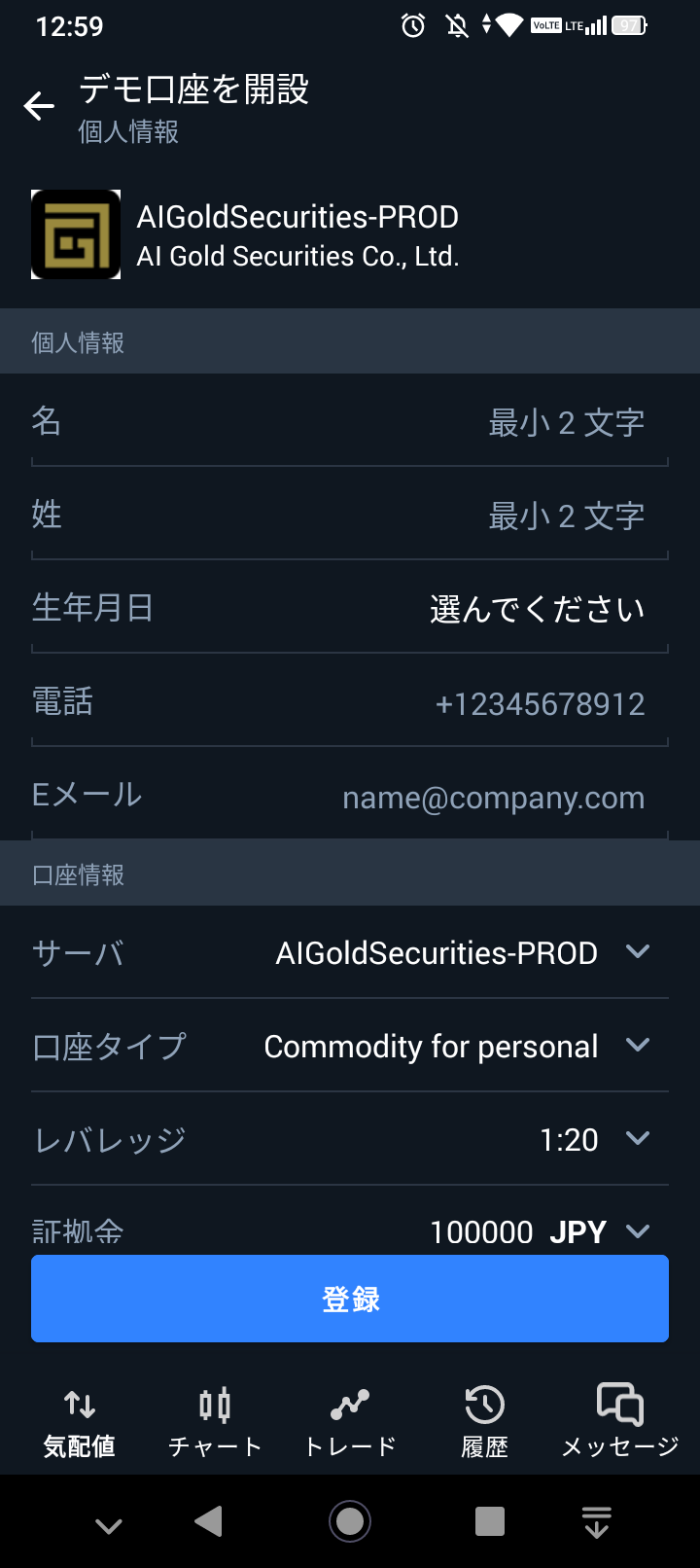The width and height of the screenshot is (700, 1568).
Task: Open recent apps with the square button
Action: coord(490,1521)
